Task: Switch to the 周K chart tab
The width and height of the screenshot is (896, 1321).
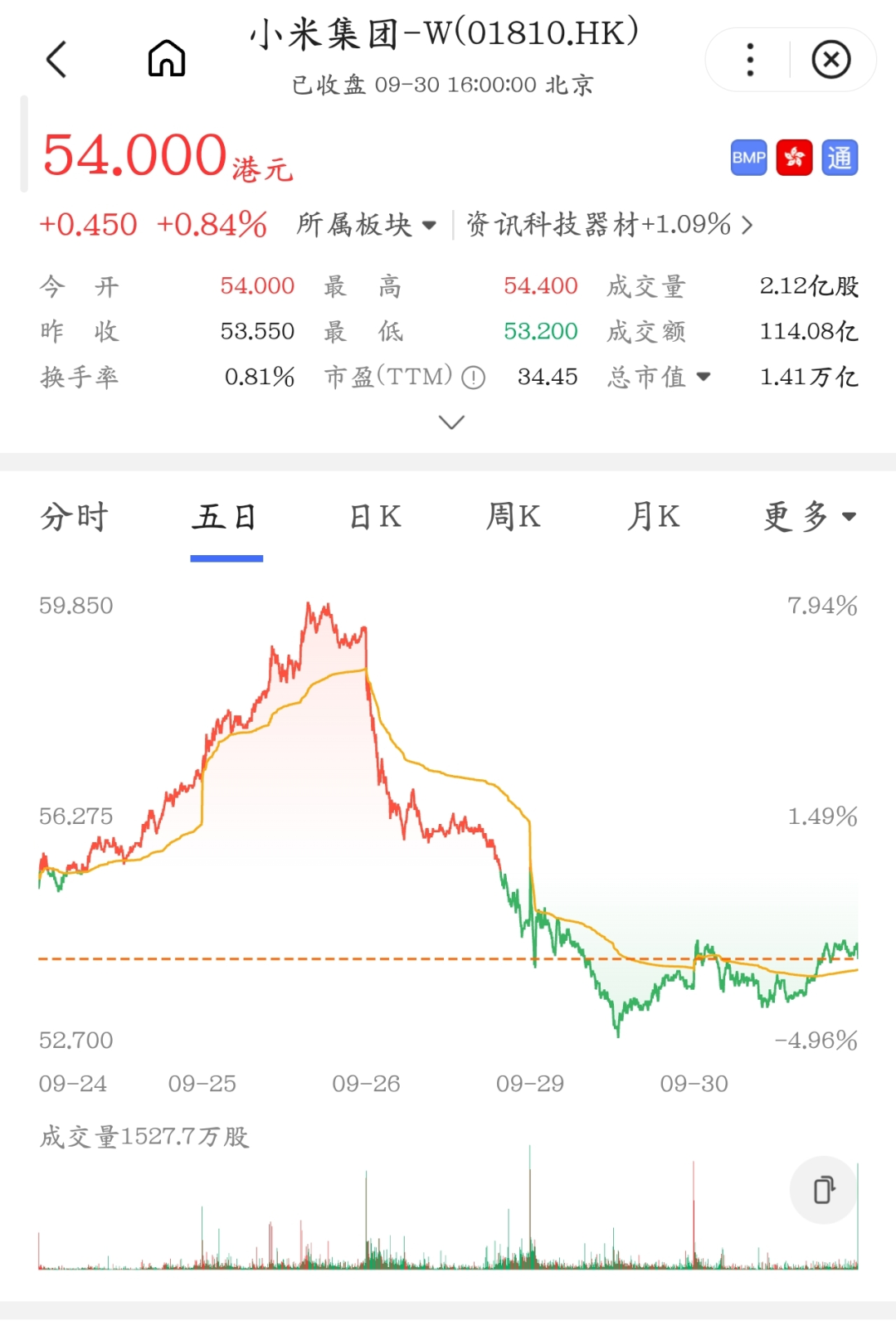Action: 514,517
